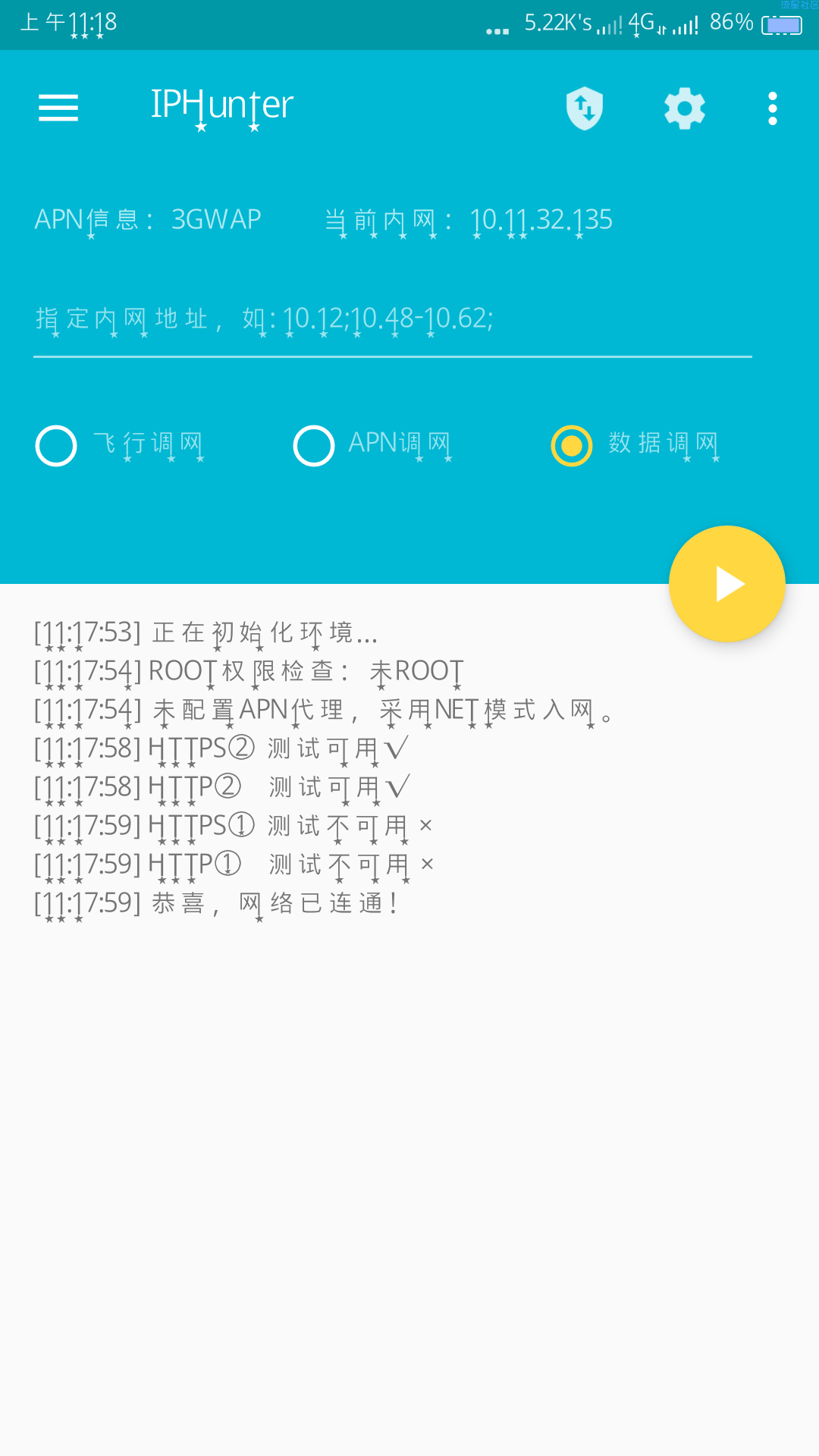The height and width of the screenshot is (1456, 819).
Task: Tap the shield data-transfer icon
Action: [585, 108]
